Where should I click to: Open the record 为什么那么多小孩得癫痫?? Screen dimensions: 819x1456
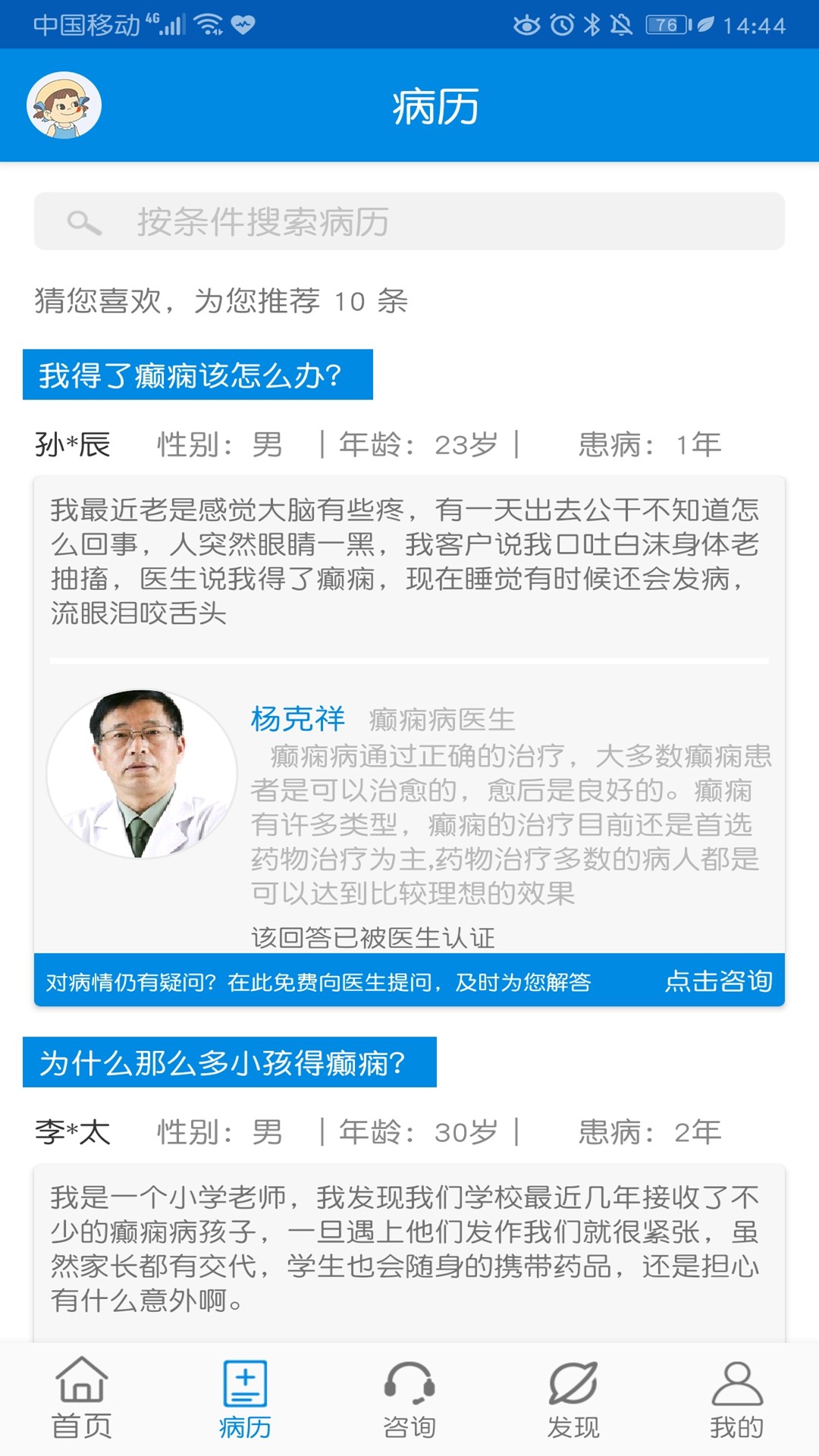230,1062
